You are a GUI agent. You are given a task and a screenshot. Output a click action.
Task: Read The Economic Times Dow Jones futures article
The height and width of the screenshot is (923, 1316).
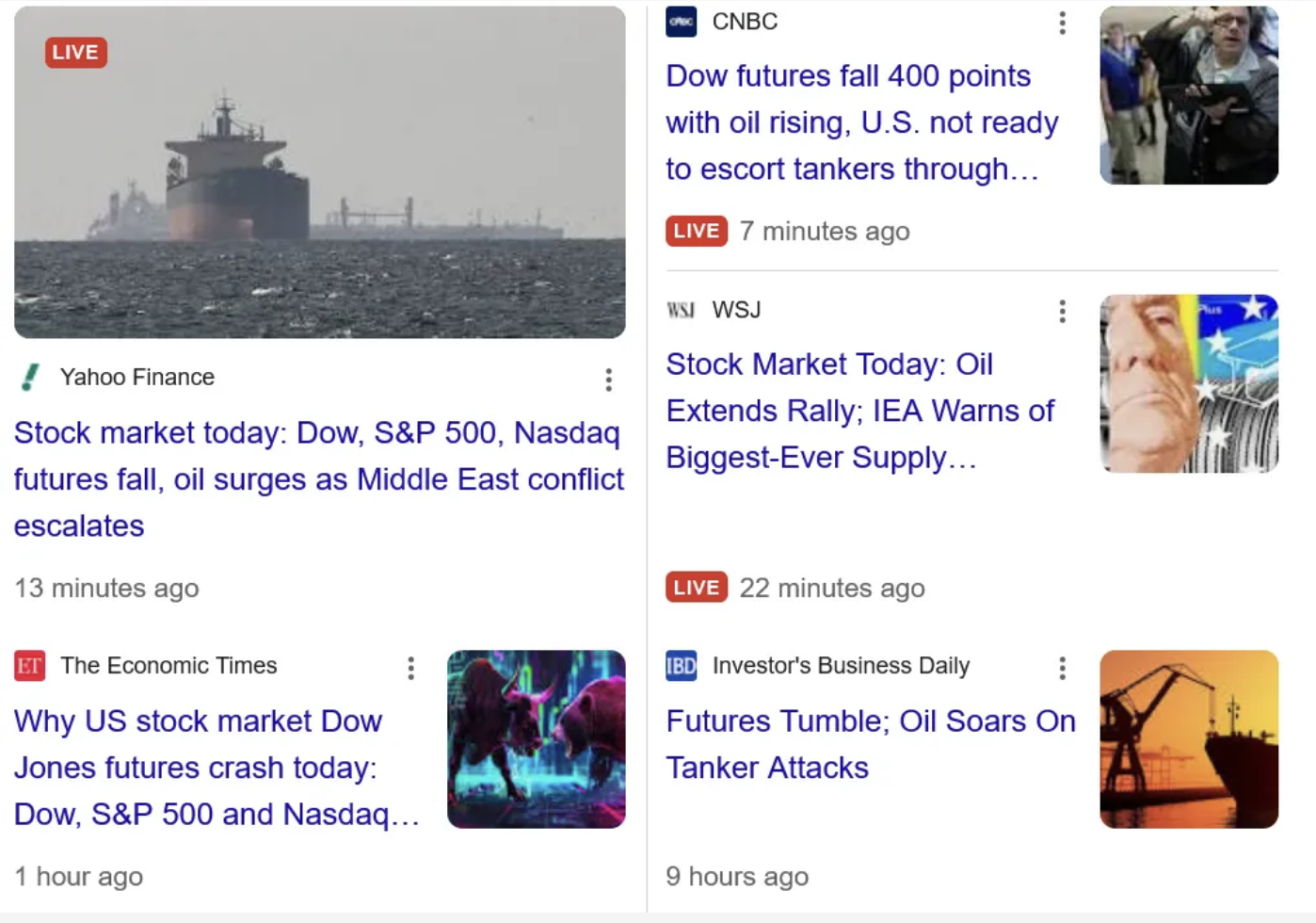click(216, 767)
